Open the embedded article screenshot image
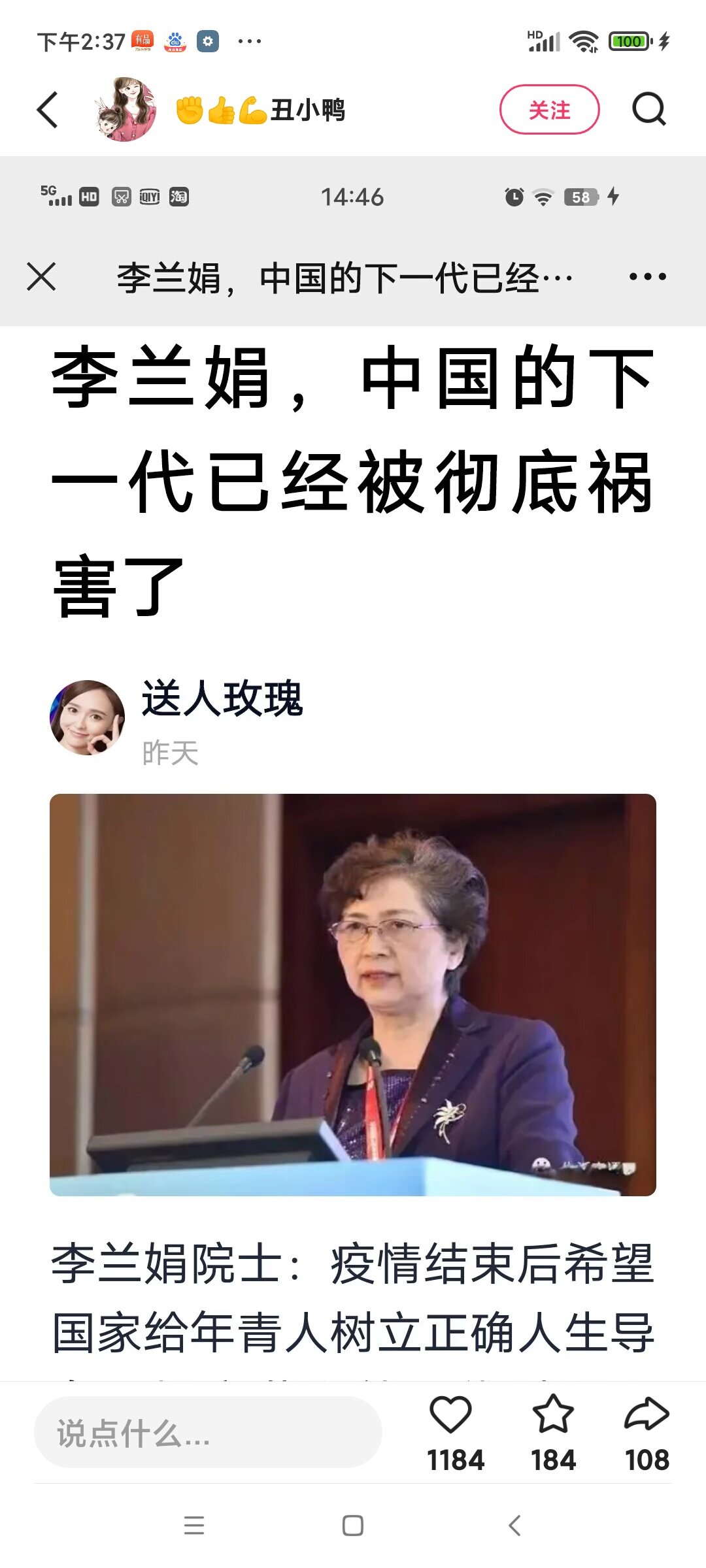Viewport: 706px width, 1568px height. pyautogui.click(x=353, y=768)
